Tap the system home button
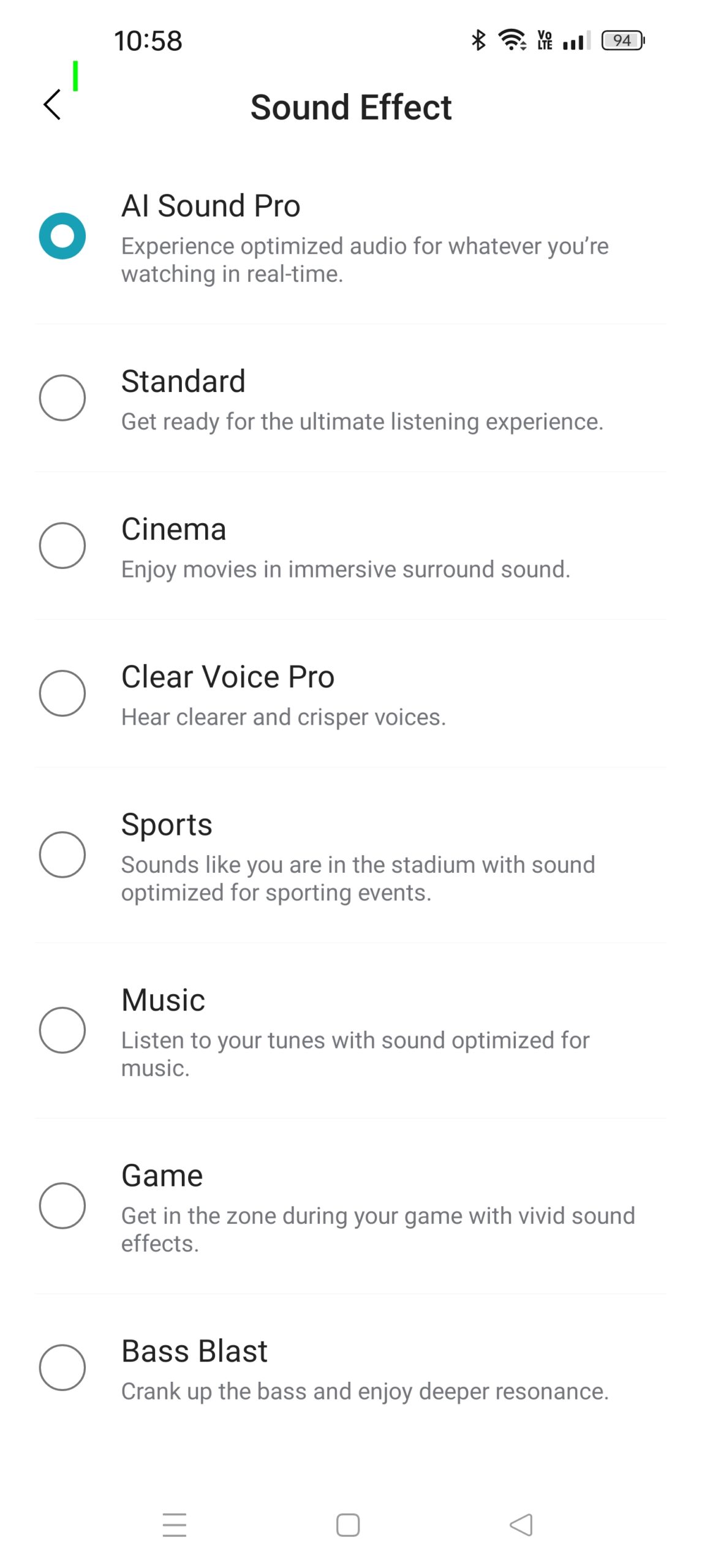 coord(348,1525)
